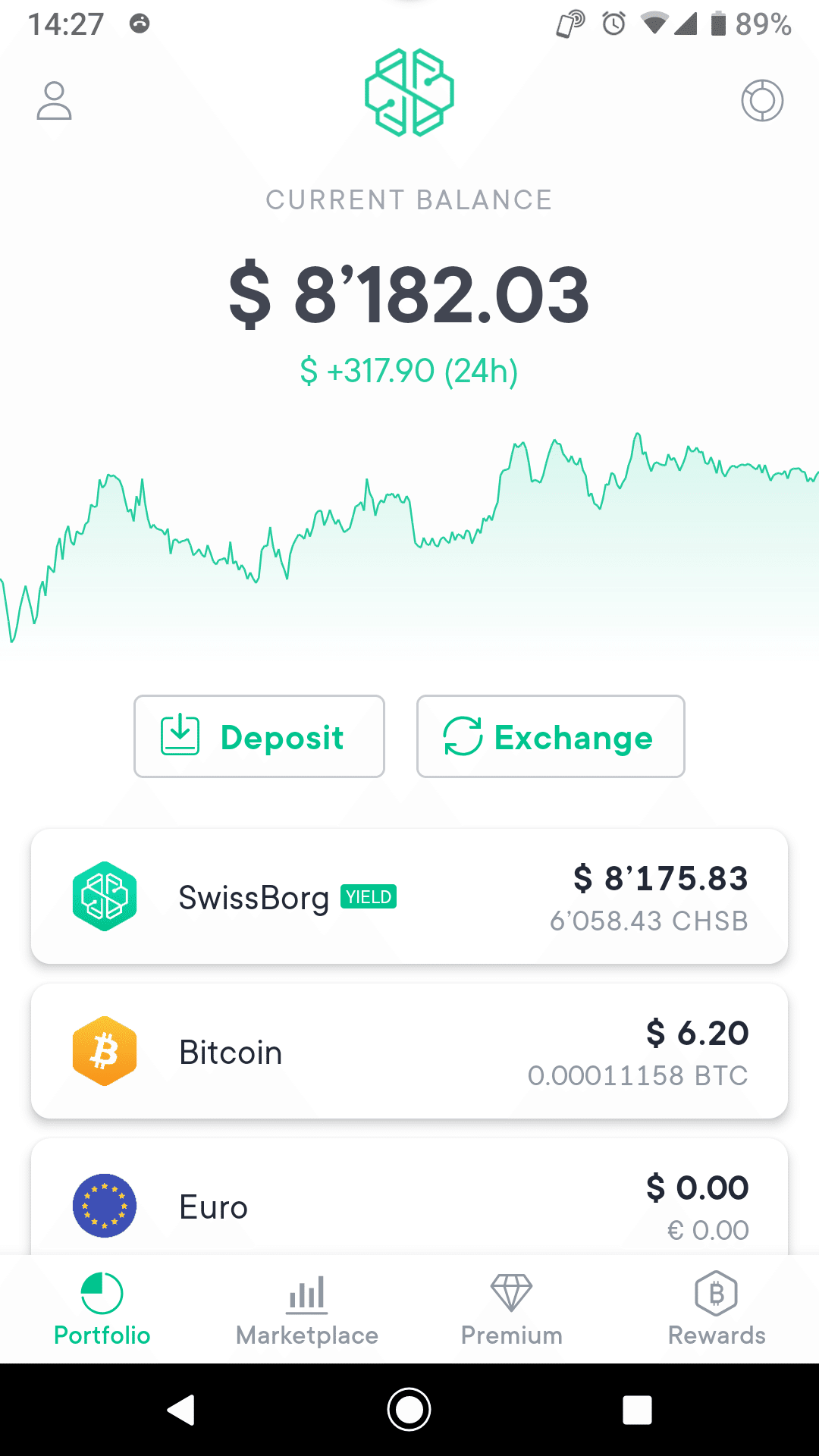Select the Euro flag coin icon

click(104, 1206)
